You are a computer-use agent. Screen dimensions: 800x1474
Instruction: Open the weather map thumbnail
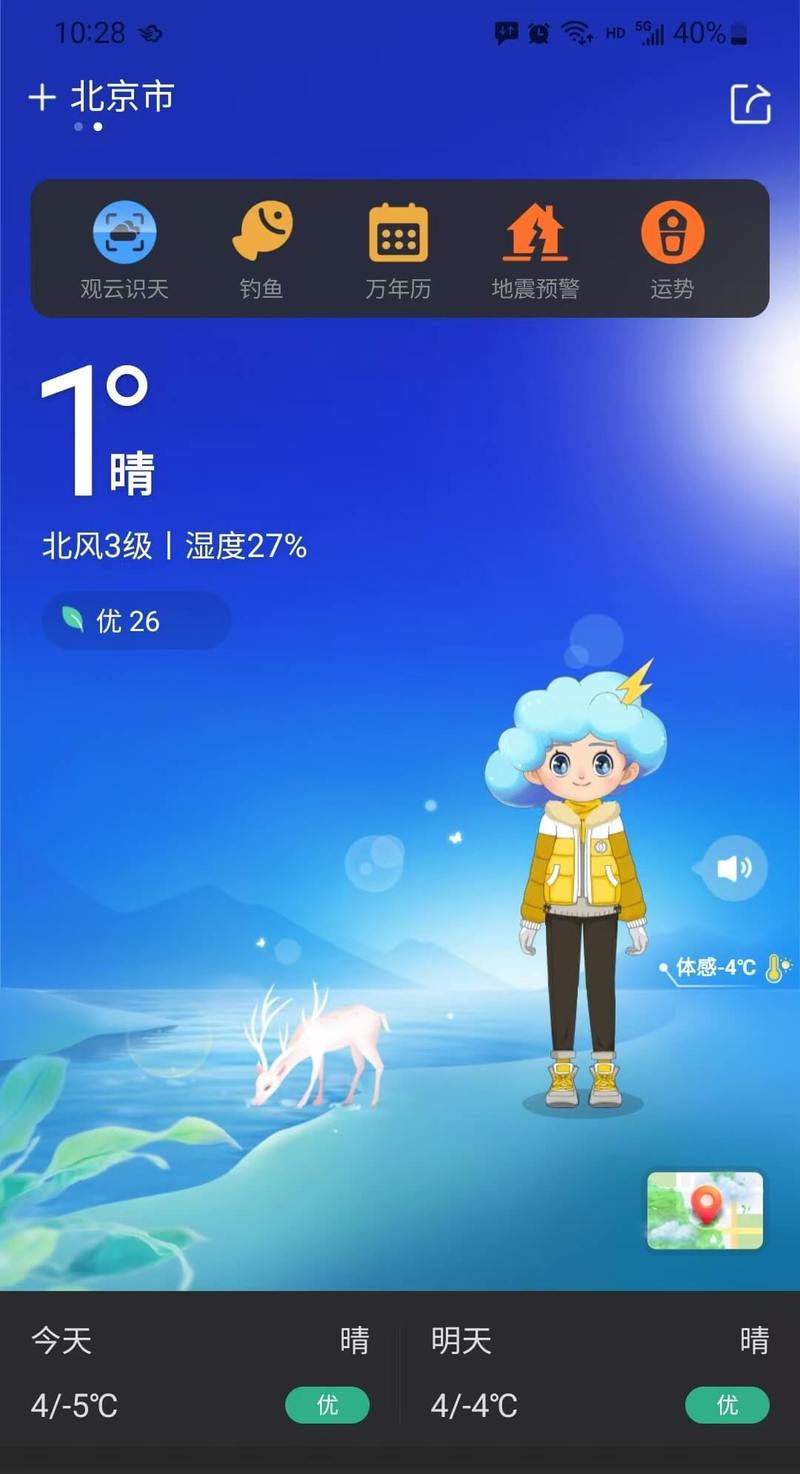[x=705, y=1211]
